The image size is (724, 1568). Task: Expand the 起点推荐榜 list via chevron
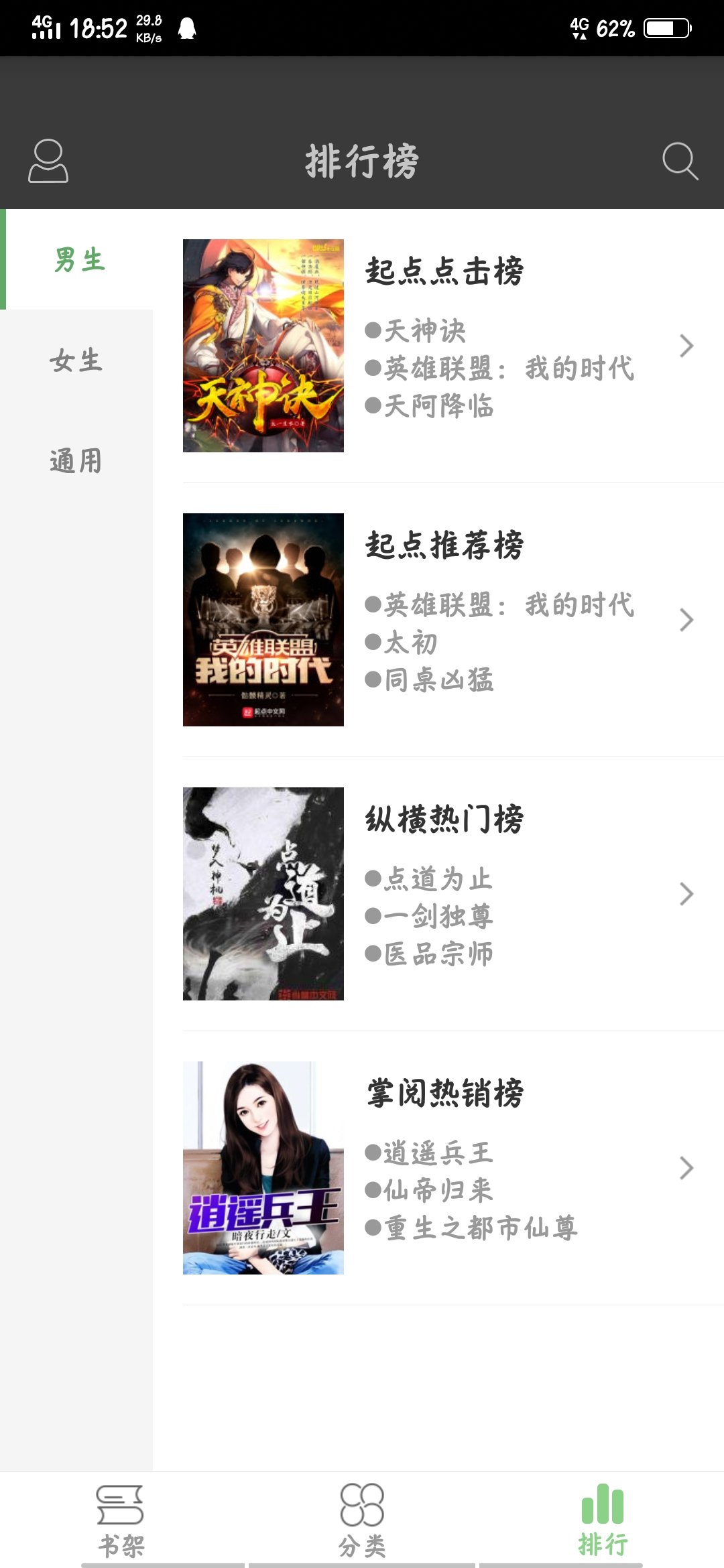coord(686,620)
